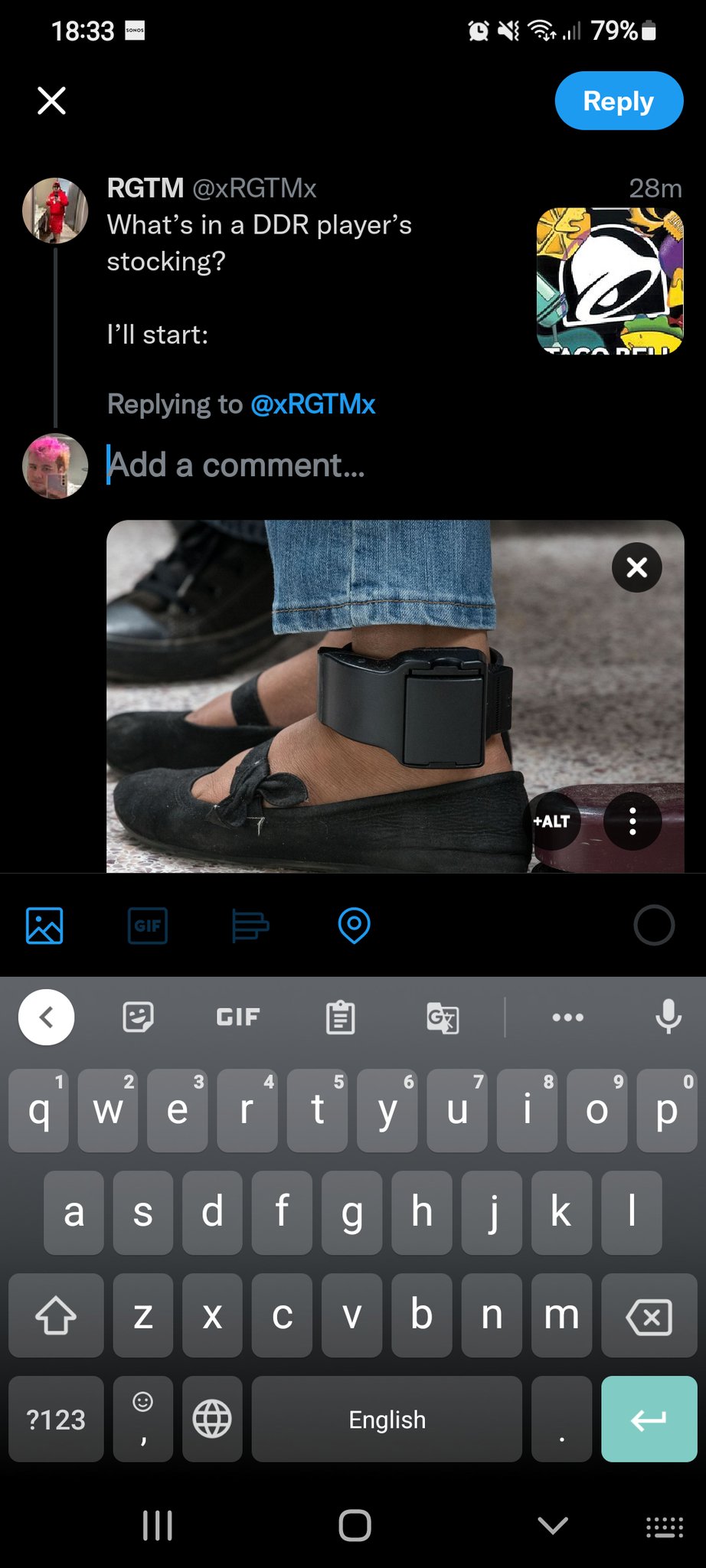Image resolution: width=706 pixels, height=1568 pixels.
Task: Open the @xRGTMx mention link
Action: point(312,404)
